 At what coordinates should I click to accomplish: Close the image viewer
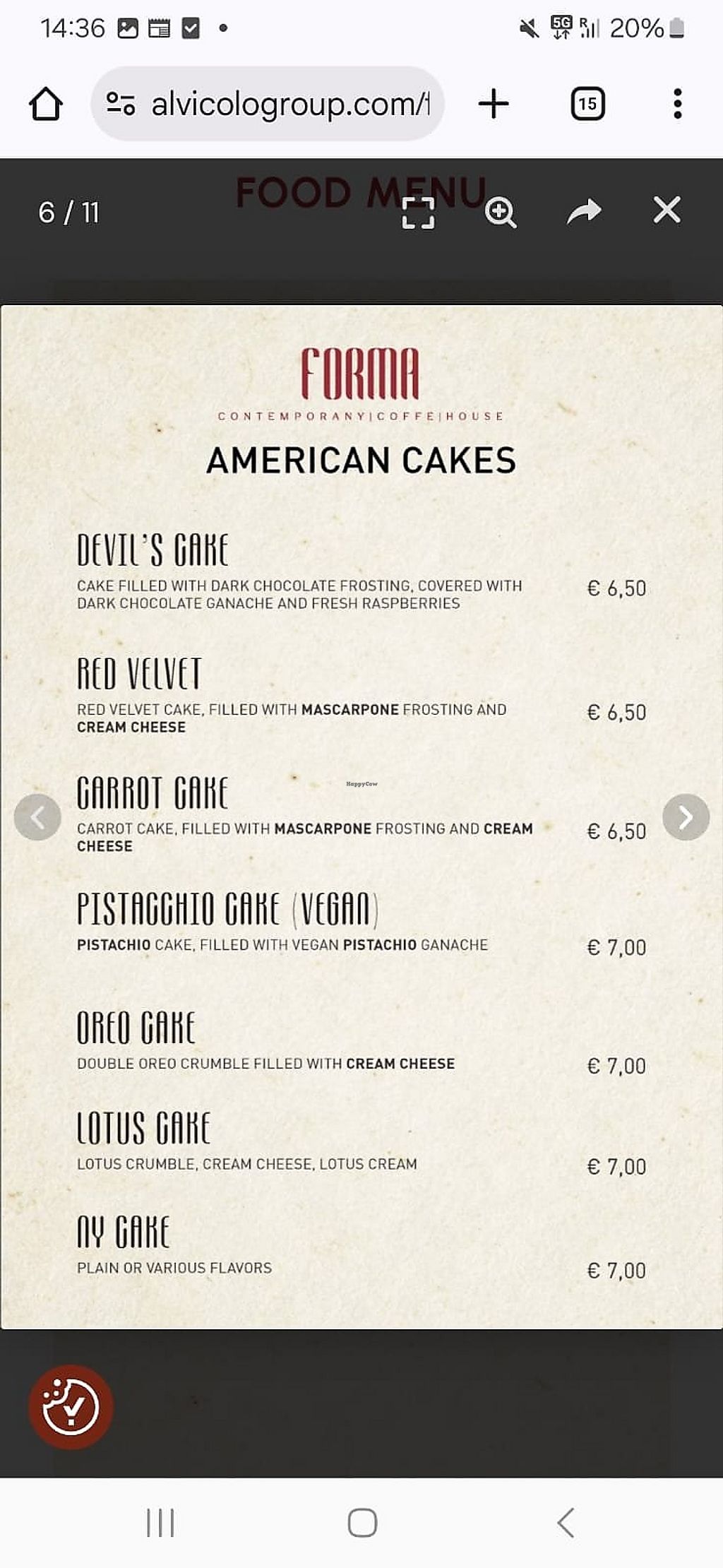click(x=667, y=210)
